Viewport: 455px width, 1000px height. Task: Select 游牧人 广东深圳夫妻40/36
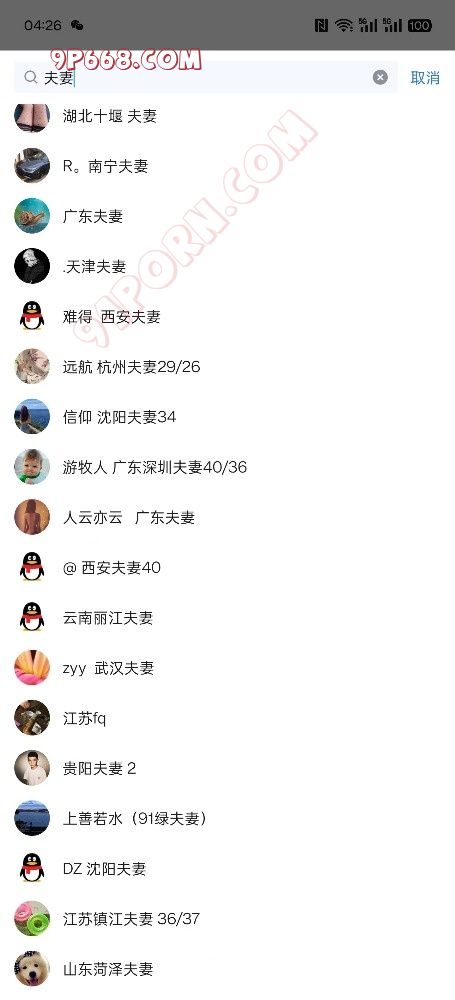click(x=227, y=467)
